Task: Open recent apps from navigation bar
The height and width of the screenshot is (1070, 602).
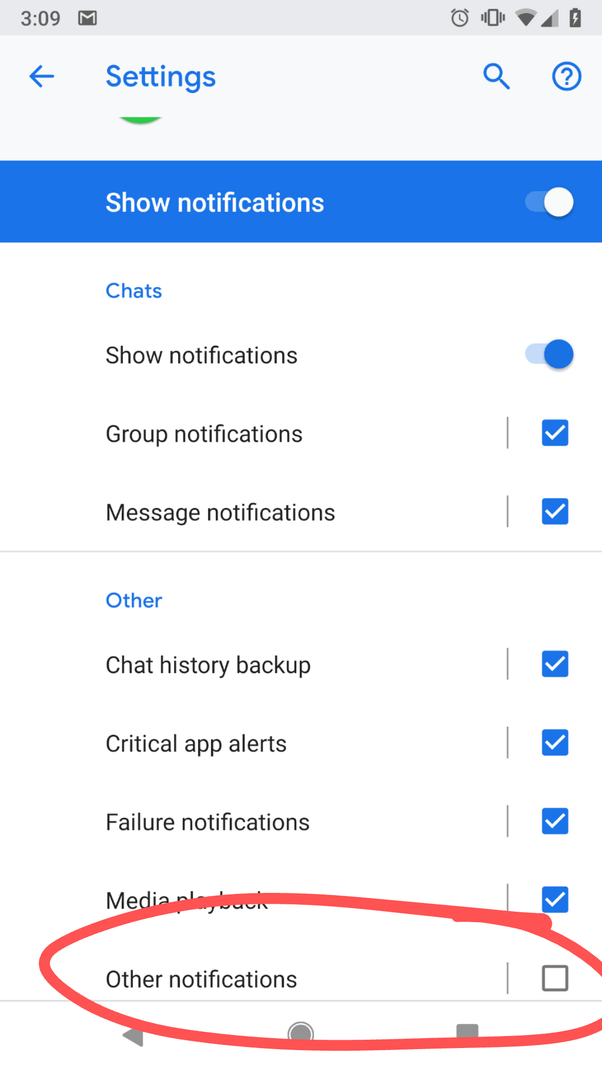Action: coord(467,1032)
